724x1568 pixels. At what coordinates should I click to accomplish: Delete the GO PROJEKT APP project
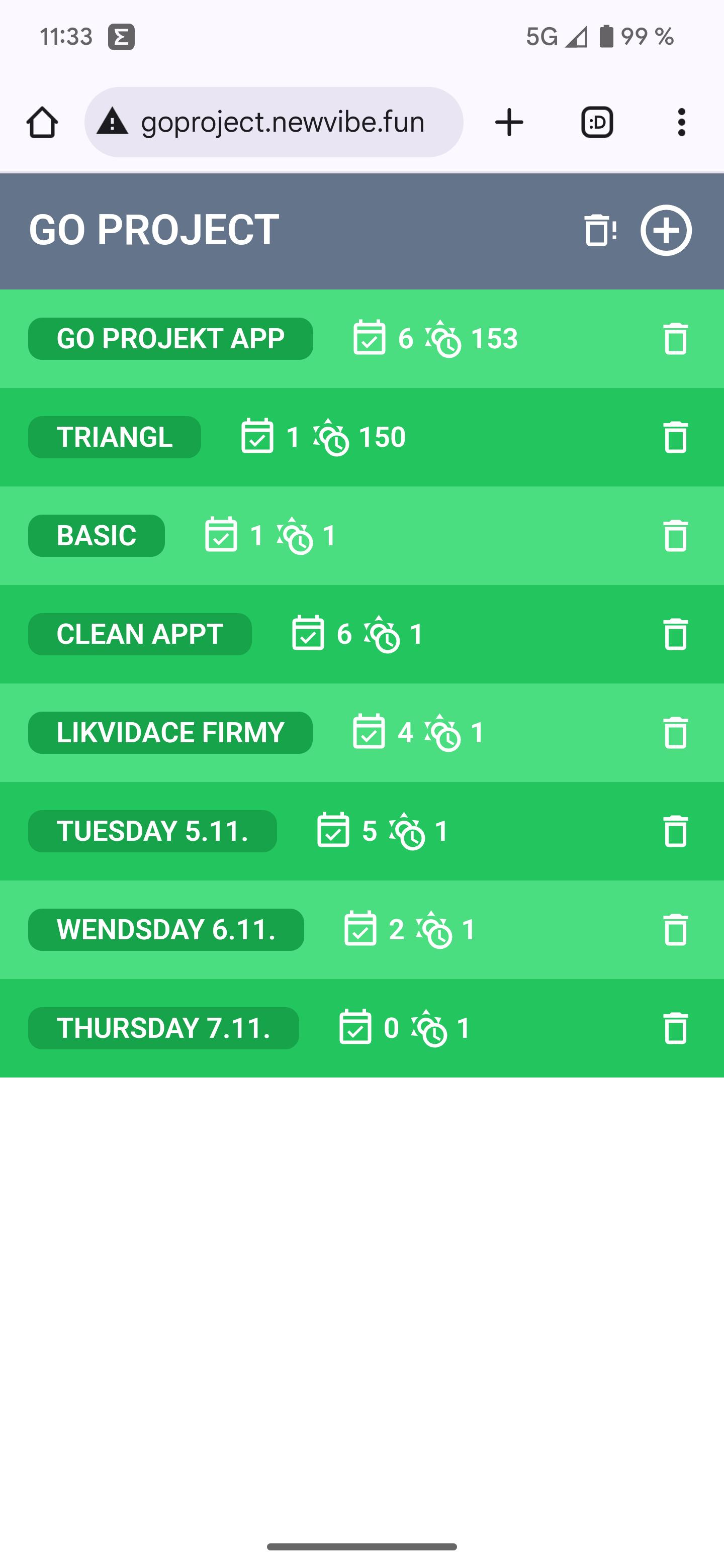(x=675, y=338)
